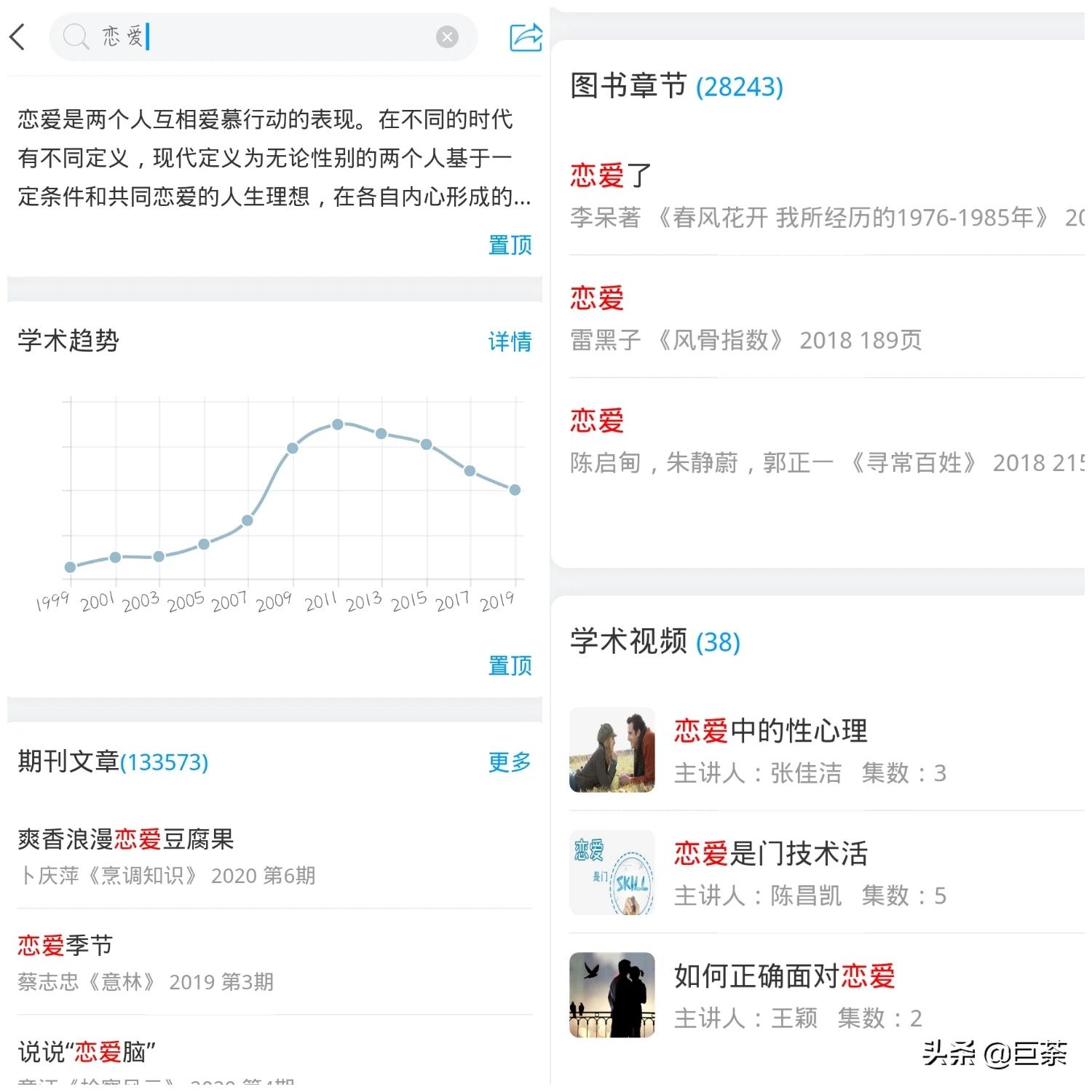
Task: Open the article 说说"恋爱脑"
Action: coord(87,1052)
